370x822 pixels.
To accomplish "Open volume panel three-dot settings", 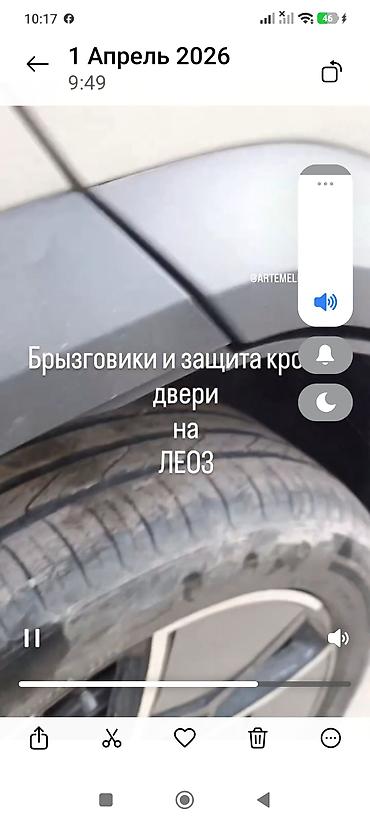I will pos(325,183).
